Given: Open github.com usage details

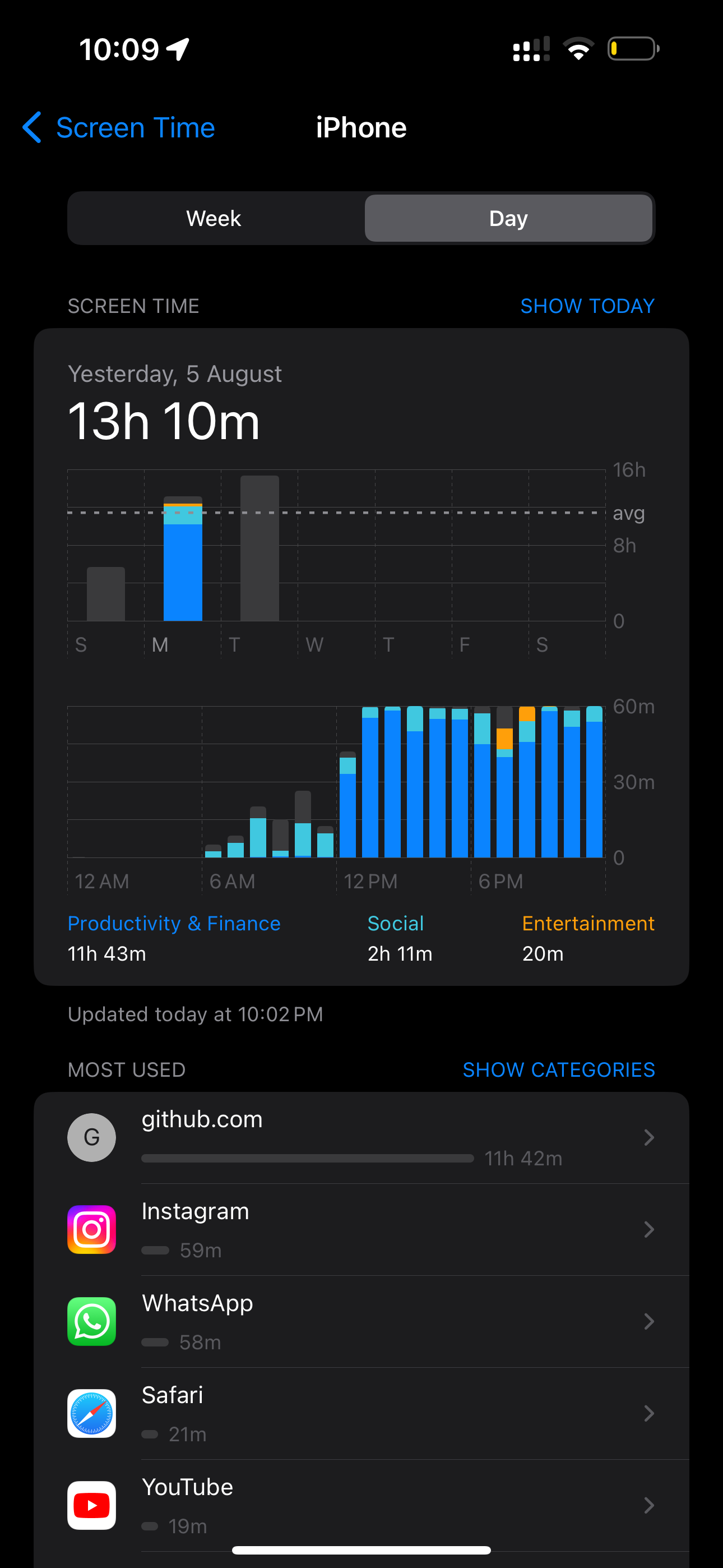Looking at the screenshot, I should (x=361, y=1138).
